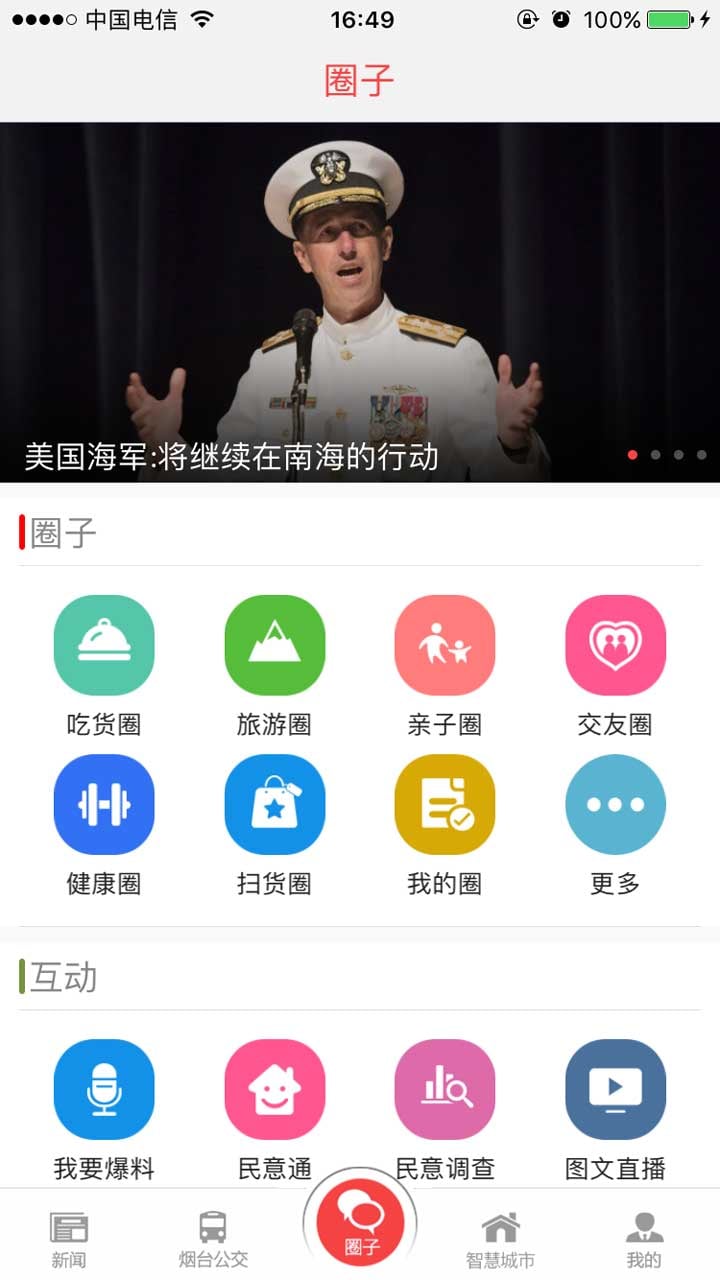
Task: Switch to the 新闻 news tab
Action: pos(69,1239)
